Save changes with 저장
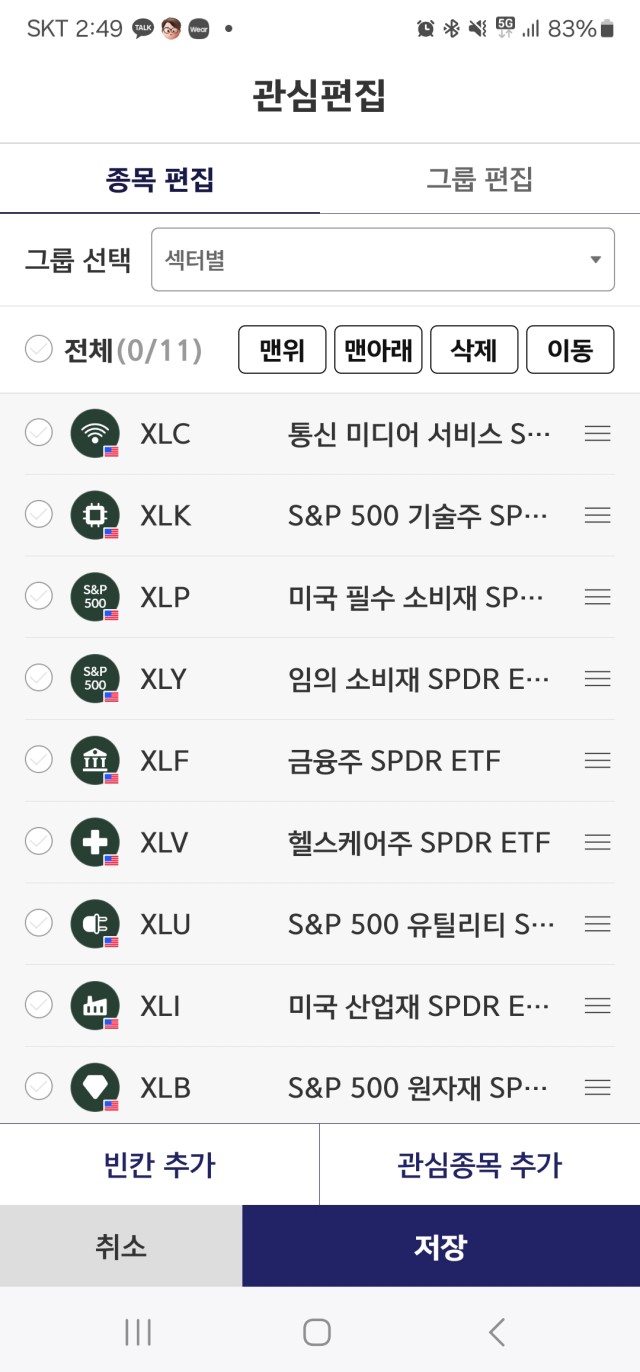Screen dimensions: 640x1372 (441, 1246)
